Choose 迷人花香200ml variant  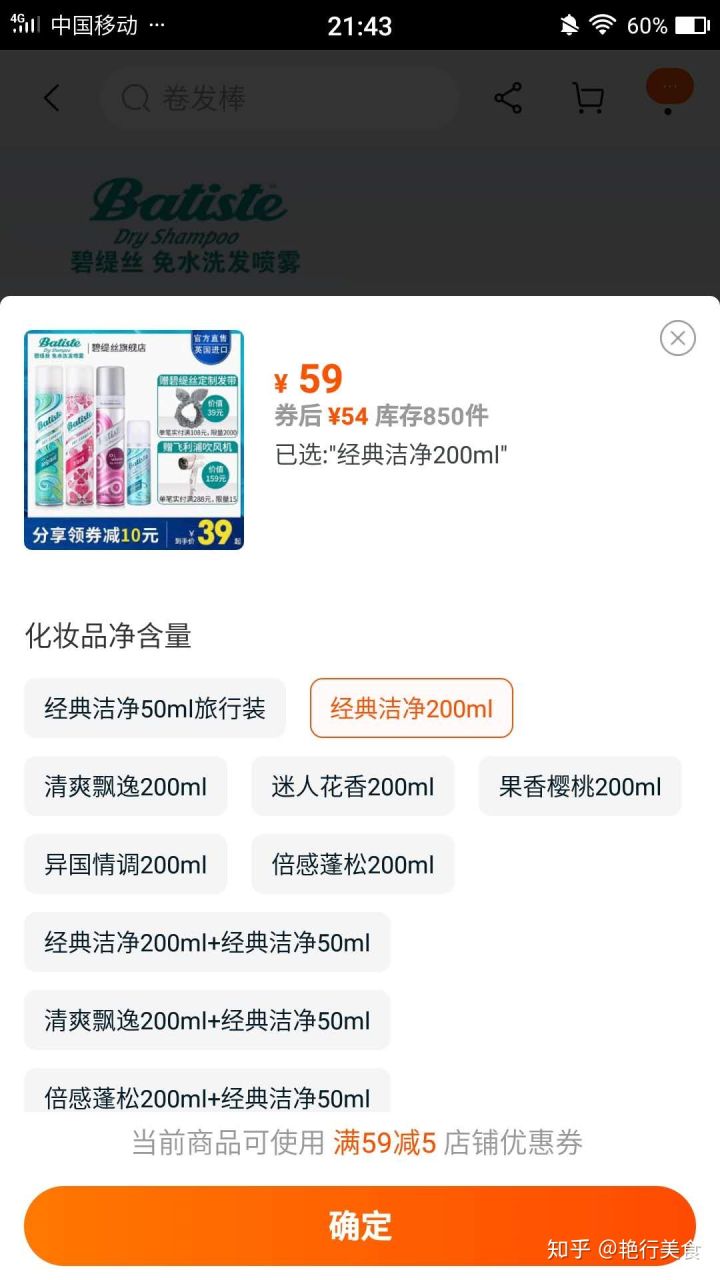pyautogui.click(x=353, y=787)
